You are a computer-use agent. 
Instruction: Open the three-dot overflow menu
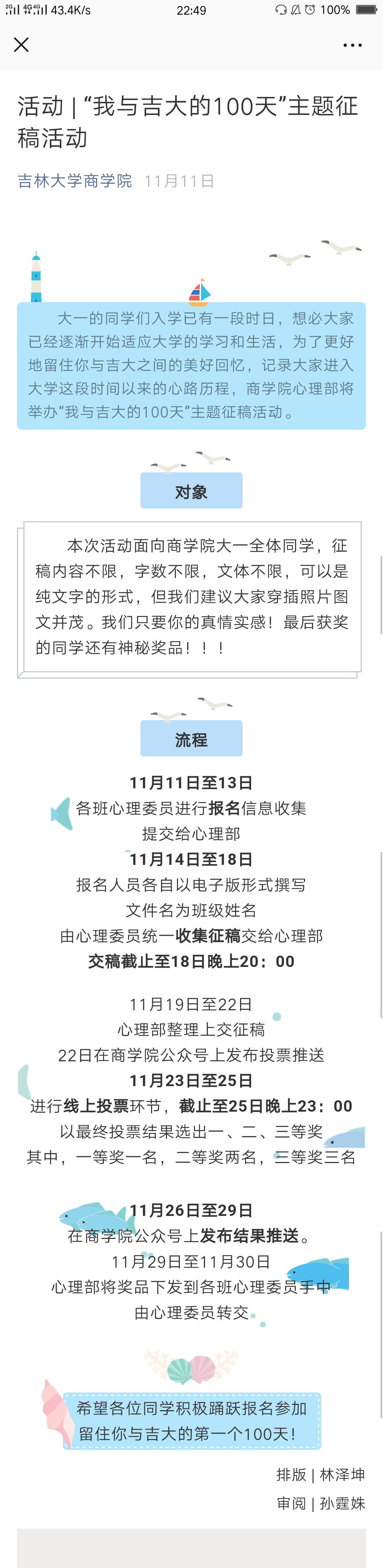[x=352, y=45]
